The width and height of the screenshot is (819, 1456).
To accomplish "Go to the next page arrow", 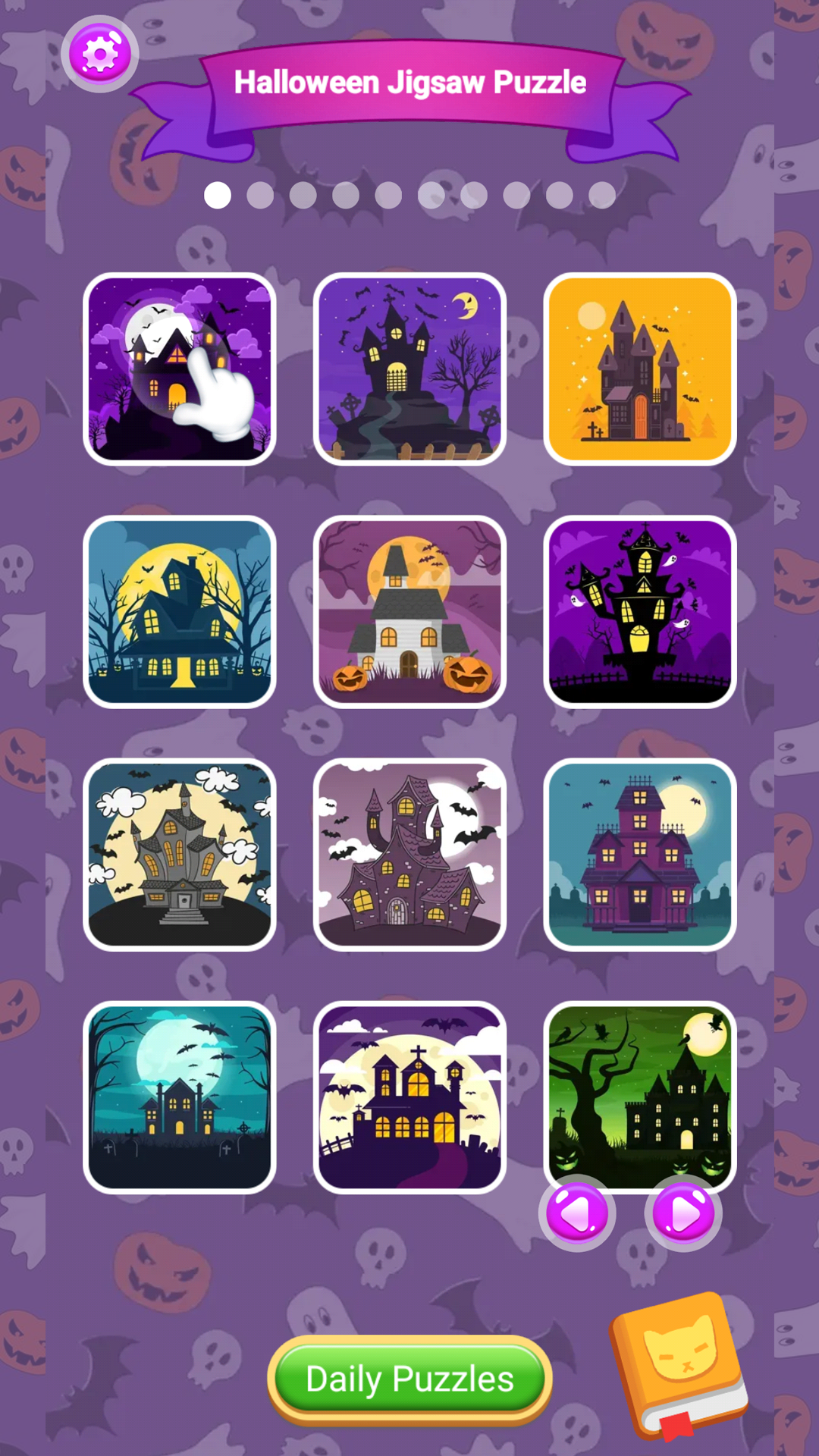I will pyautogui.click(x=682, y=1214).
